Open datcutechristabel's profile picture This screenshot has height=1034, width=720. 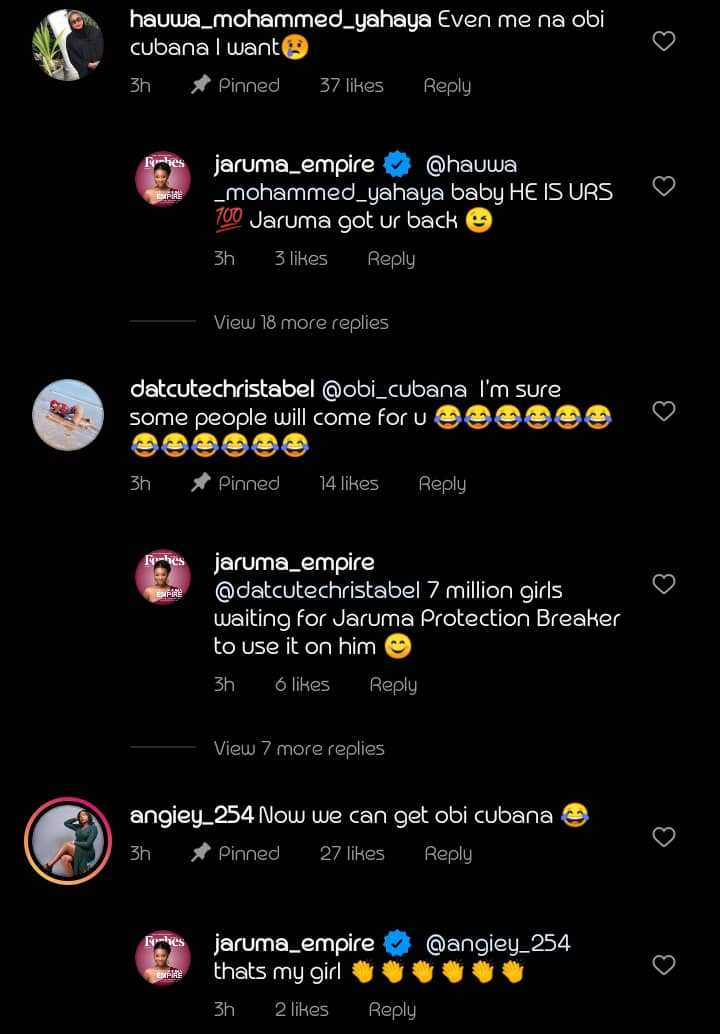(68, 414)
